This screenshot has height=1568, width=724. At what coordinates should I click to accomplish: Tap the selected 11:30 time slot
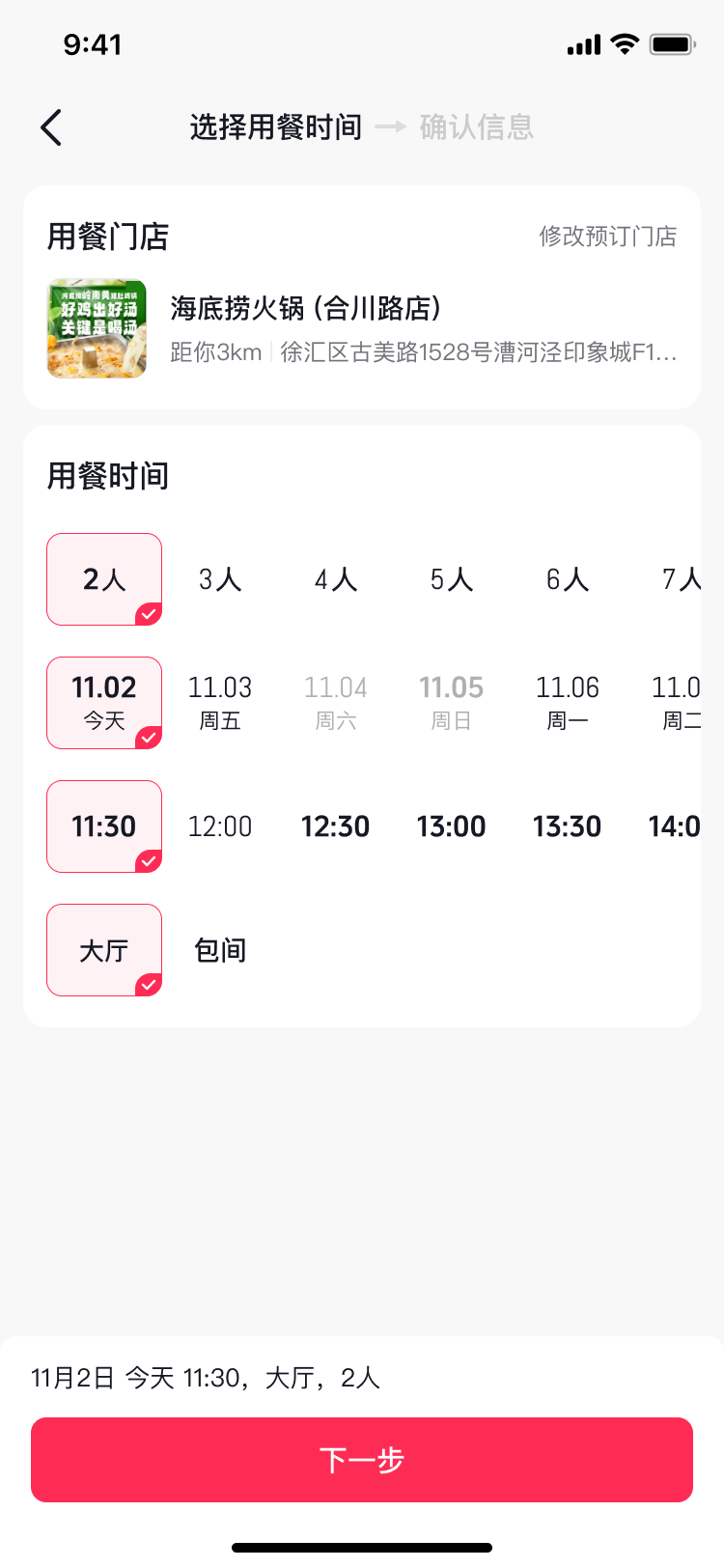(104, 826)
